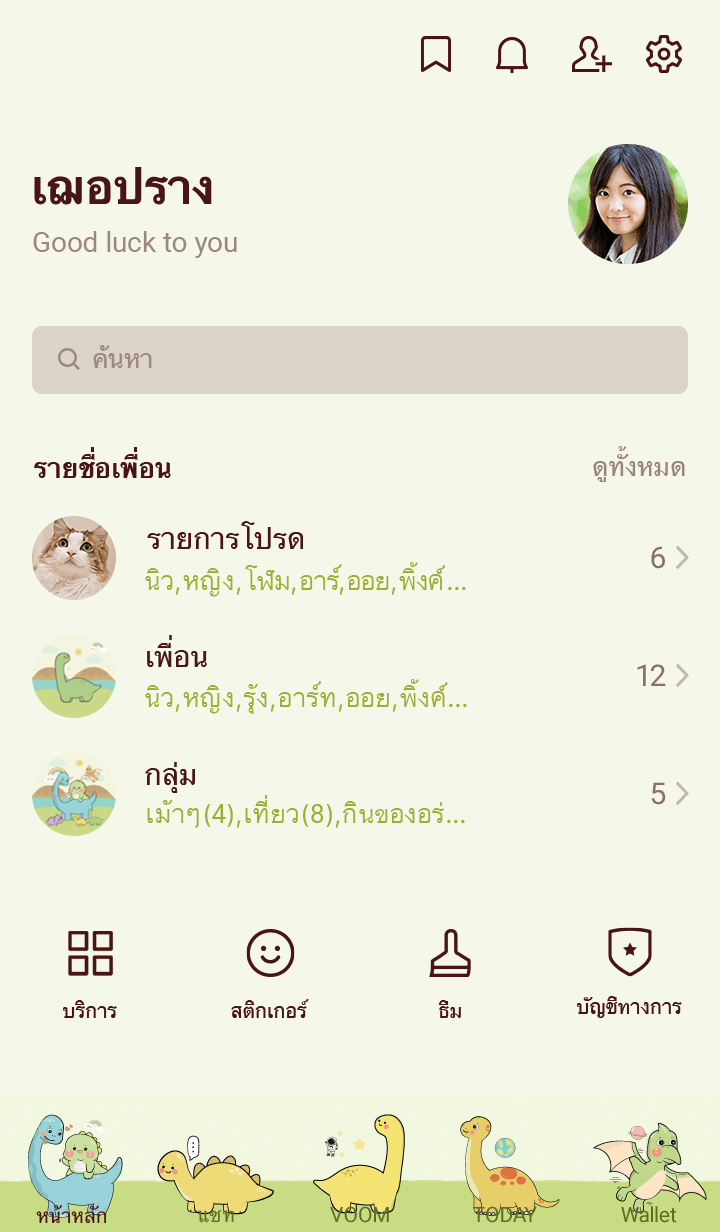Open the สติกเกอร์ sticker shop
The width and height of the screenshot is (720, 1232).
pos(270,973)
